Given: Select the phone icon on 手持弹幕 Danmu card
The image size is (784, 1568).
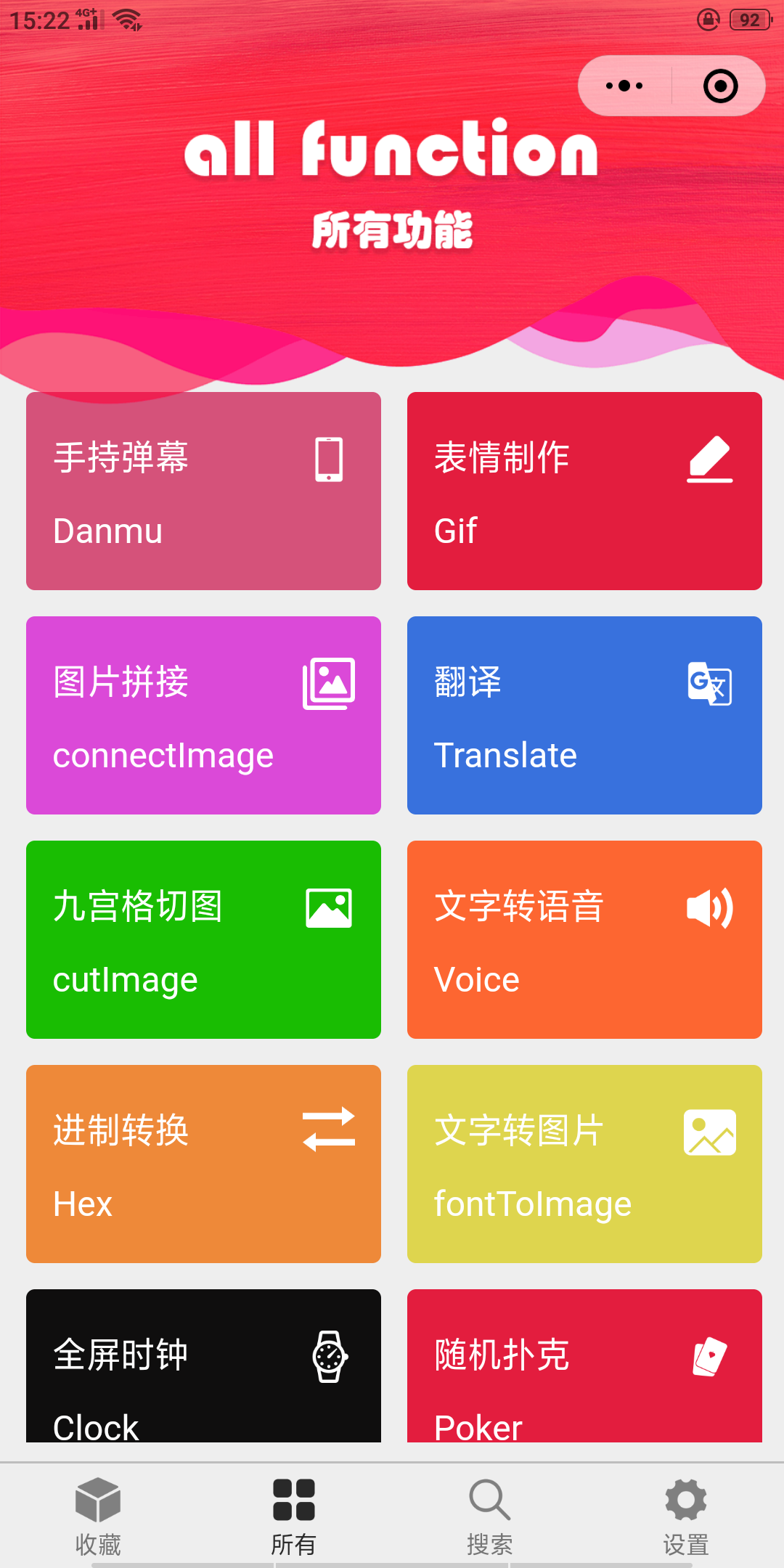Looking at the screenshot, I should (327, 460).
